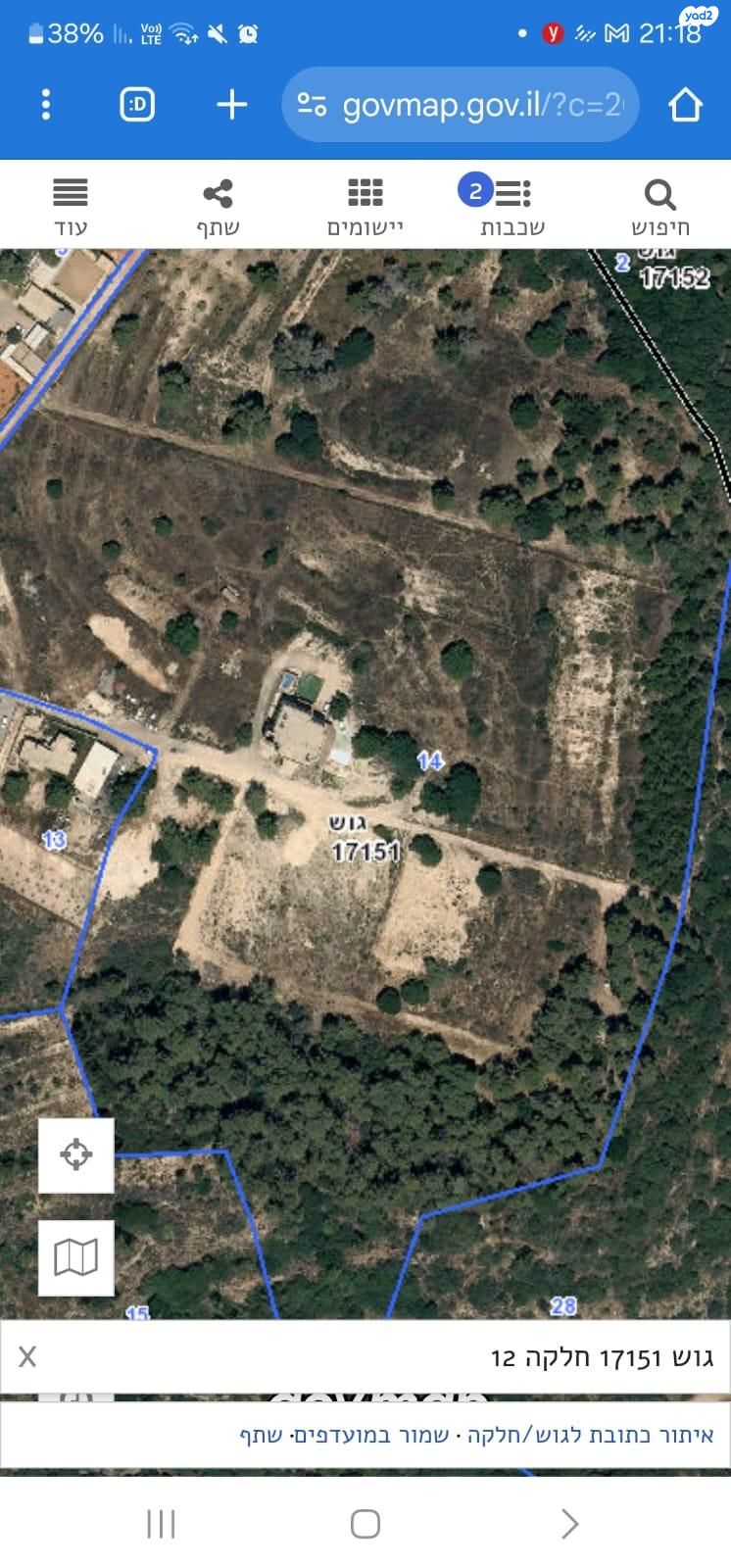Screen dimensions: 731x1568
Task: Open the עוד more menu
Action: click(71, 207)
